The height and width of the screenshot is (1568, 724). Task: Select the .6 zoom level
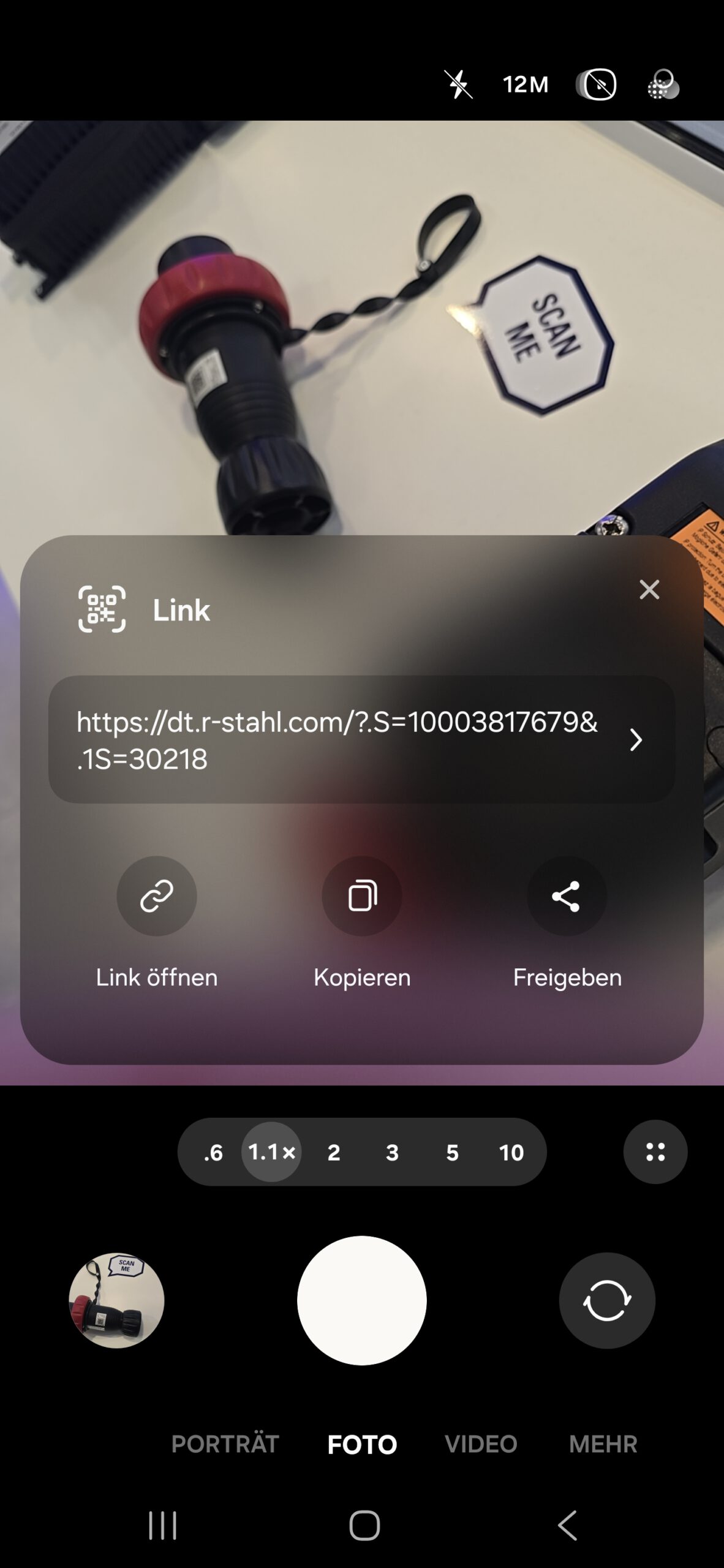[213, 1152]
